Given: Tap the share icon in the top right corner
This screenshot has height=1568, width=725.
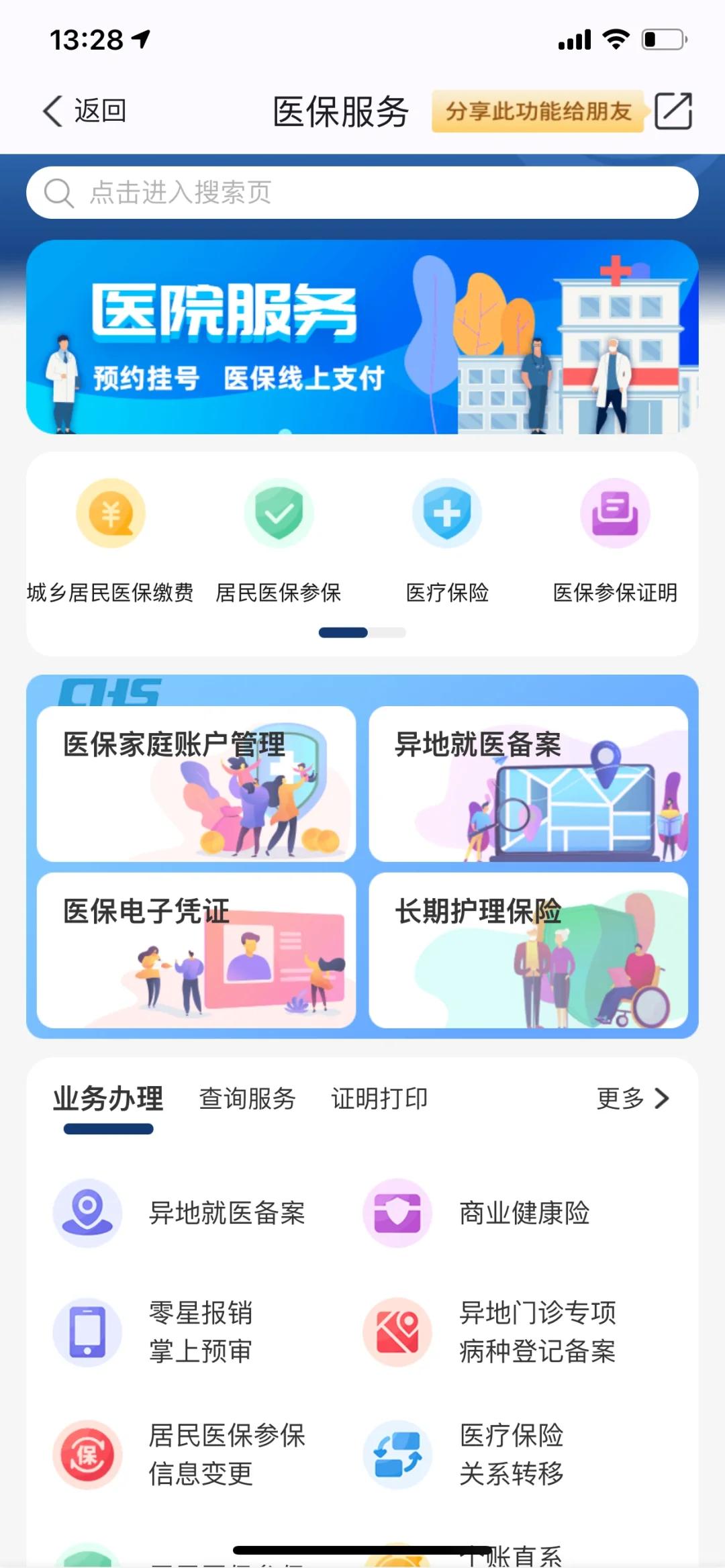Looking at the screenshot, I should (675, 111).
